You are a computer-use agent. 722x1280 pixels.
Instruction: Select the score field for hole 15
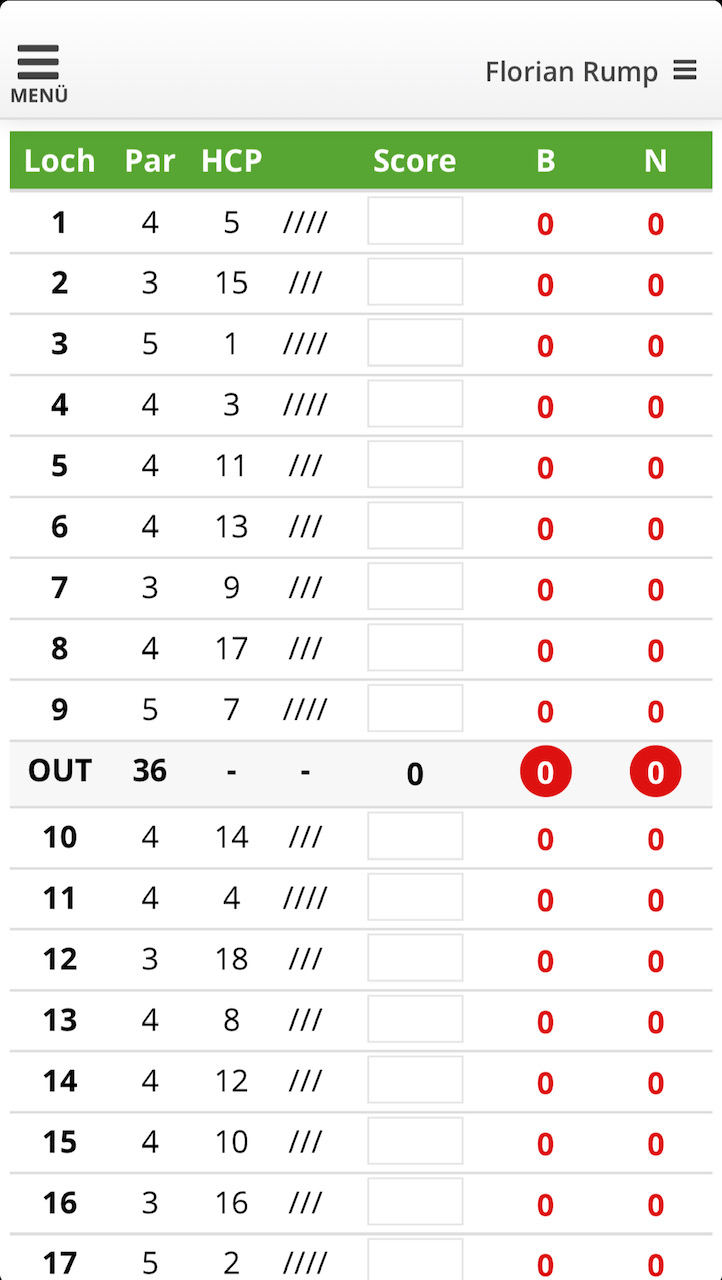click(415, 1141)
